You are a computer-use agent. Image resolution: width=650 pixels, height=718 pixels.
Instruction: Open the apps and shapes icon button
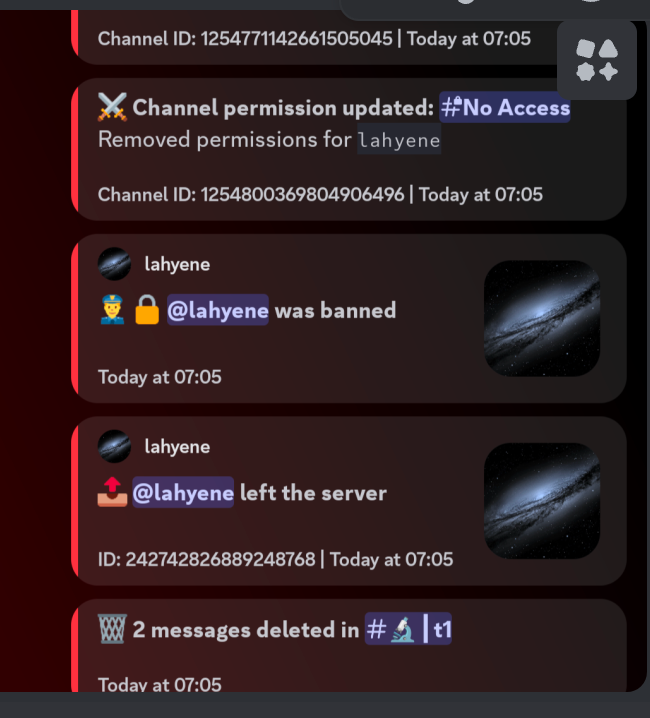tap(597, 59)
